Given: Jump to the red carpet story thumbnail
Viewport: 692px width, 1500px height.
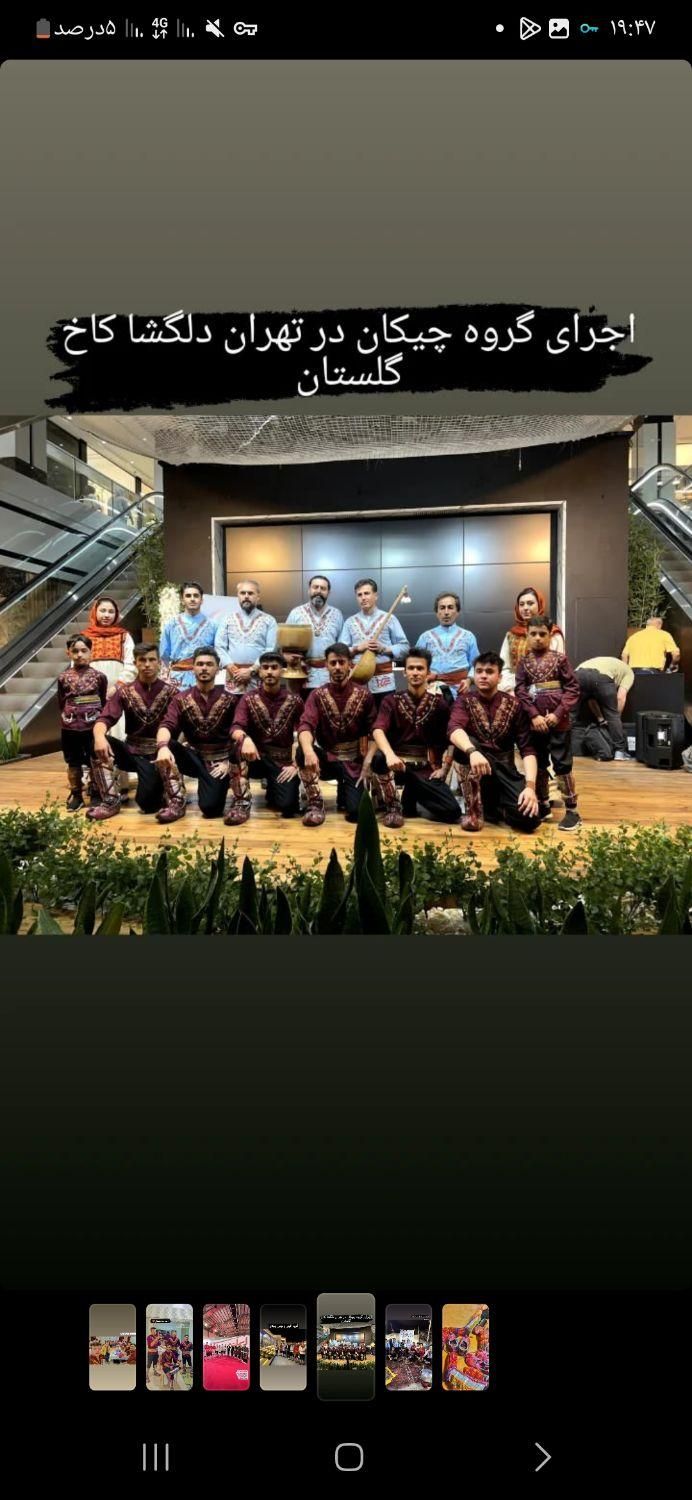Looking at the screenshot, I should (226, 1347).
